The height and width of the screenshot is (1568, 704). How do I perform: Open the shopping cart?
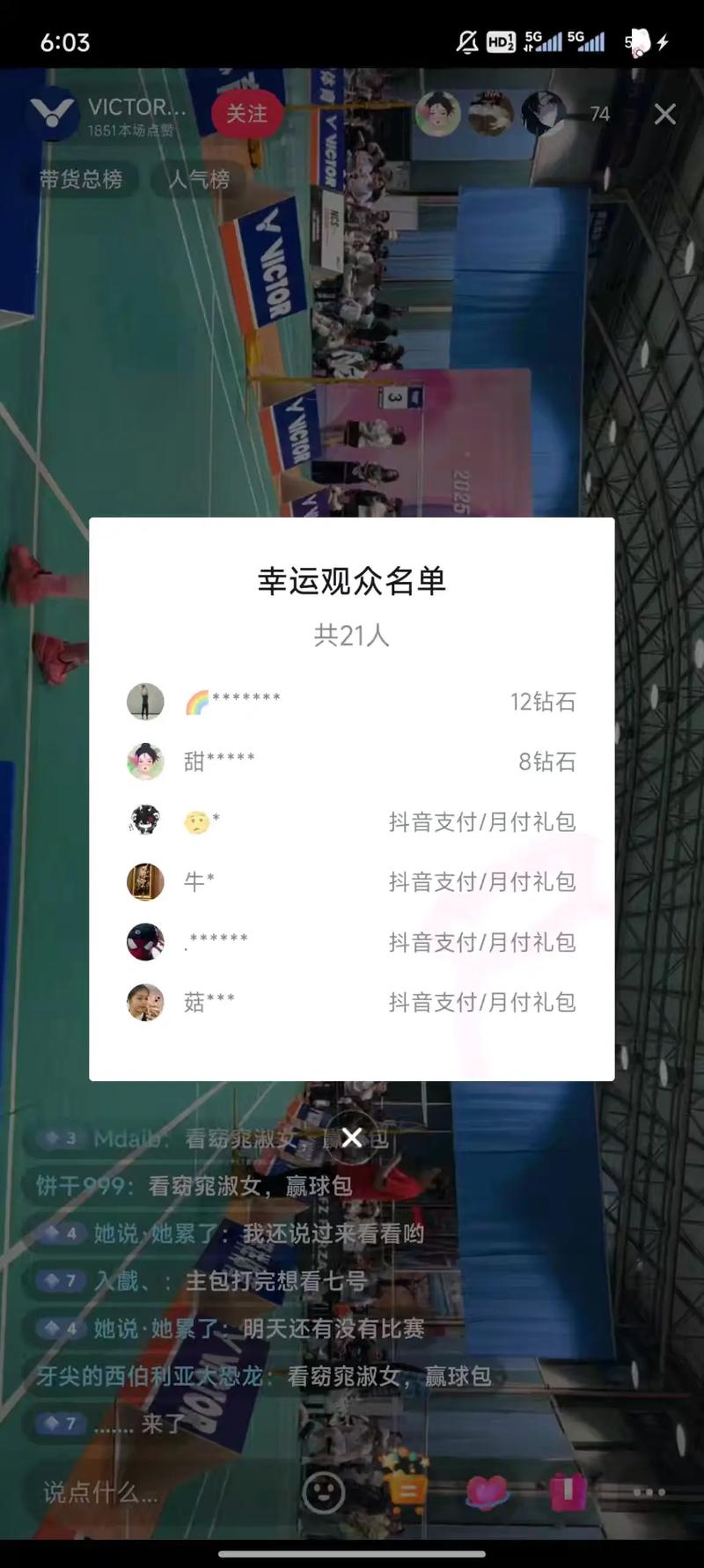(x=406, y=1490)
